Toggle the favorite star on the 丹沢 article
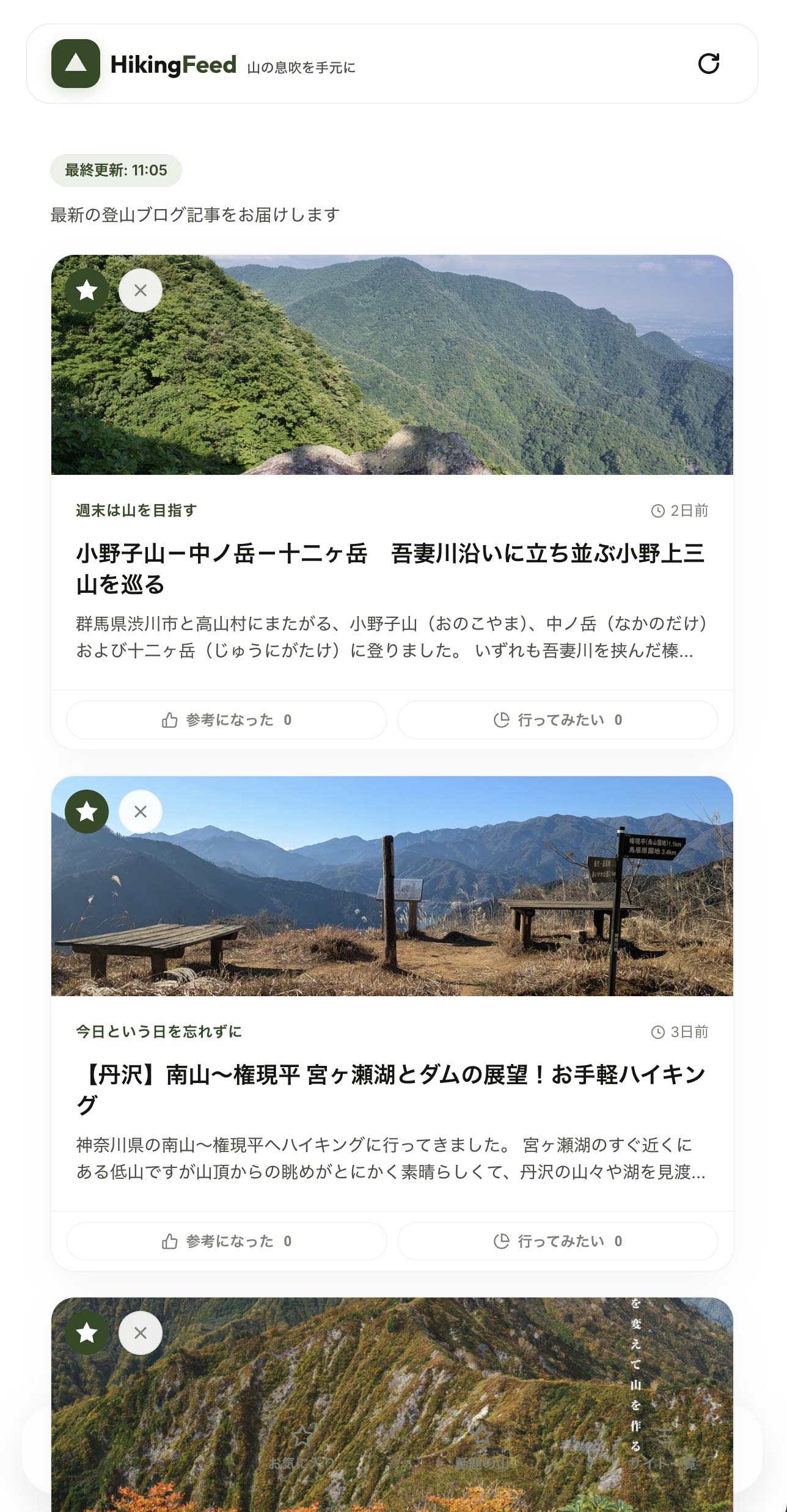The image size is (787, 1512). (88, 811)
